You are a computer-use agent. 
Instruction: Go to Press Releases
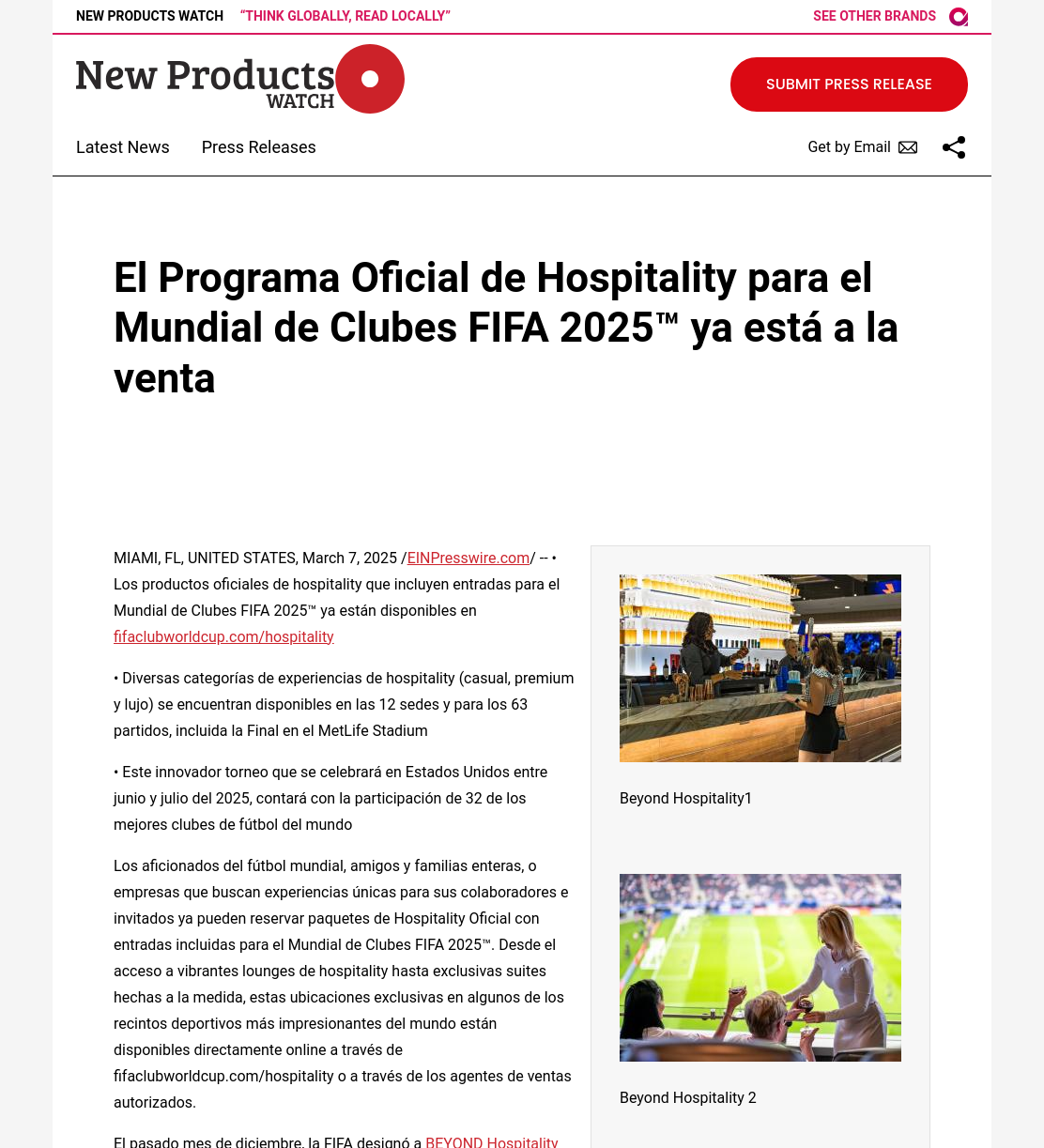[x=259, y=147]
